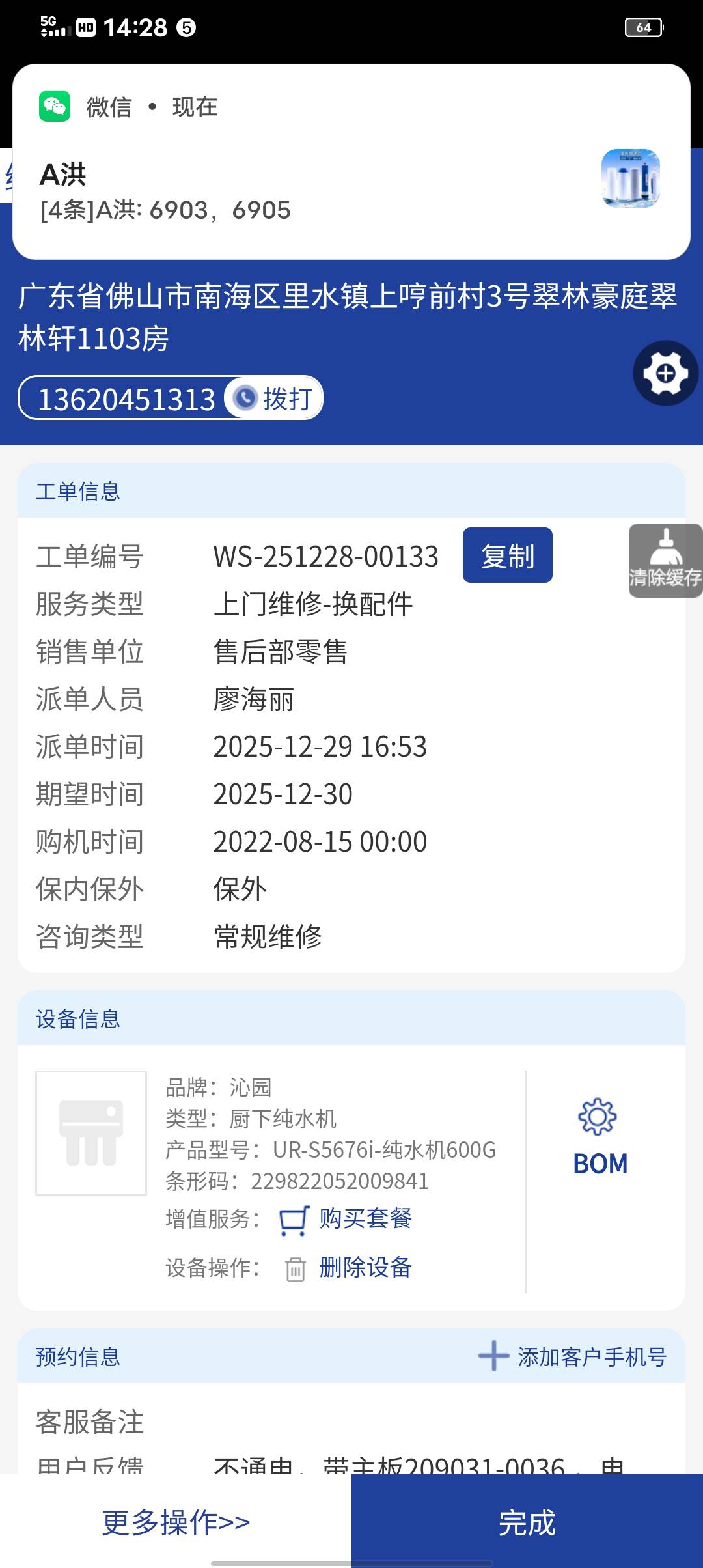Image resolution: width=703 pixels, height=1568 pixels.
Task: Open the WeChat notification from A洪
Action: pos(351,189)
